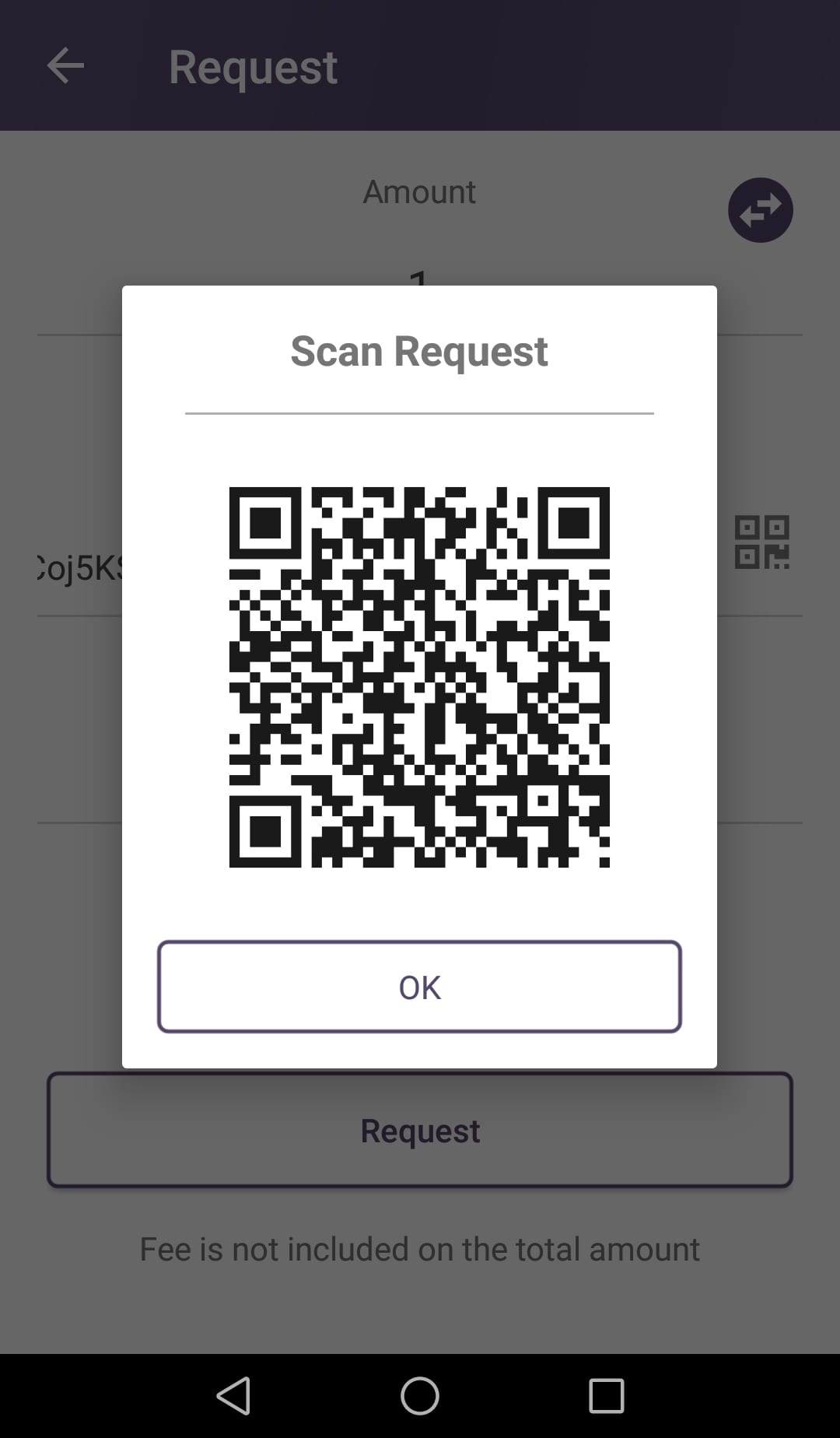840x1438 pixels.
Task: Go back using the app bar arrow
Action: (65, 65)
